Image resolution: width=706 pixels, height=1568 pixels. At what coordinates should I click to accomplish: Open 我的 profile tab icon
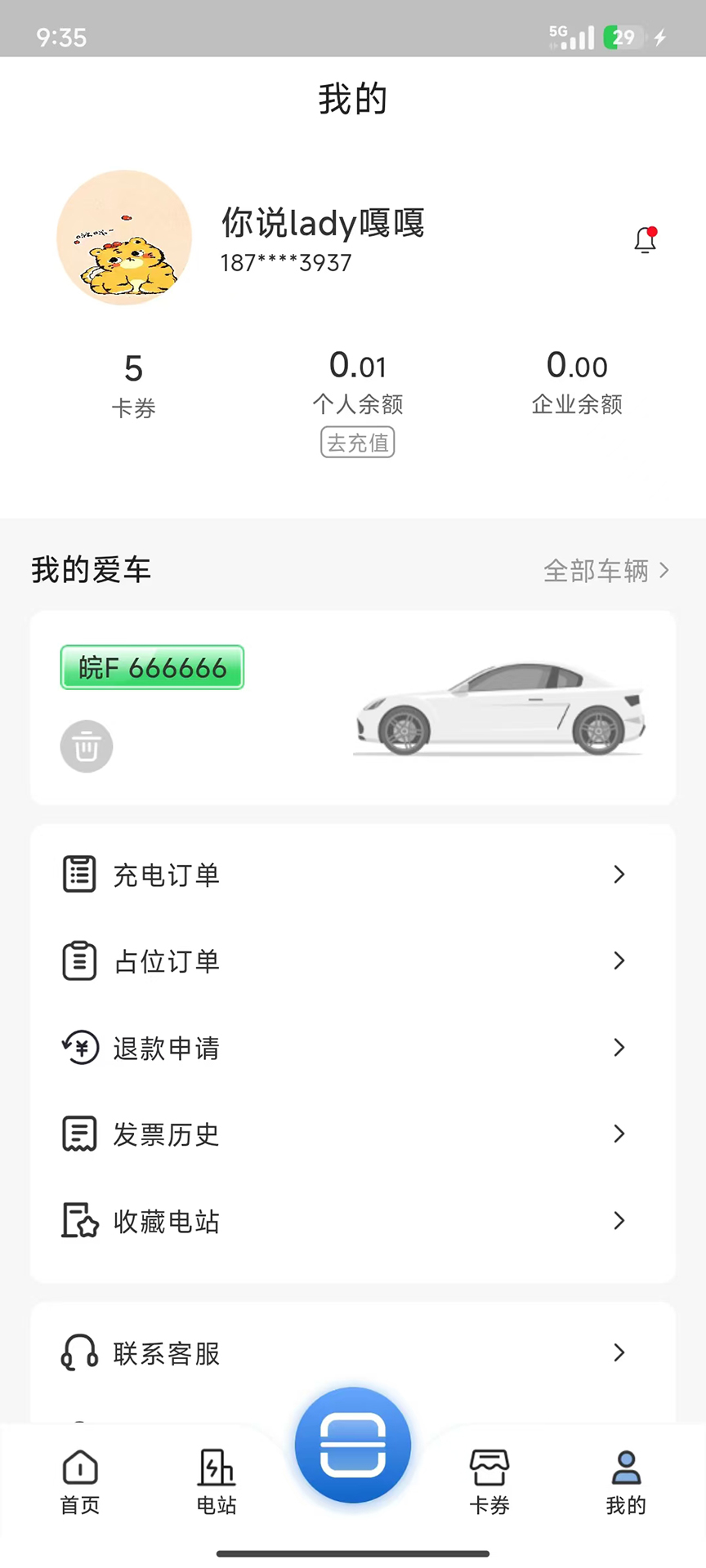(x=625, y=1470)
